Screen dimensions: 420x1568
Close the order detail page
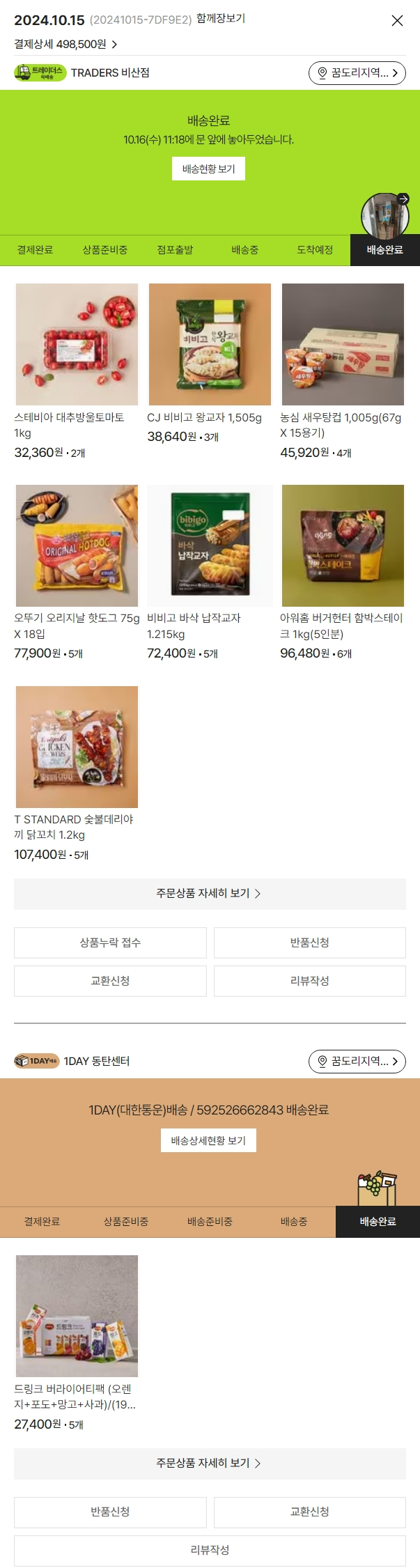click(397, 21)
